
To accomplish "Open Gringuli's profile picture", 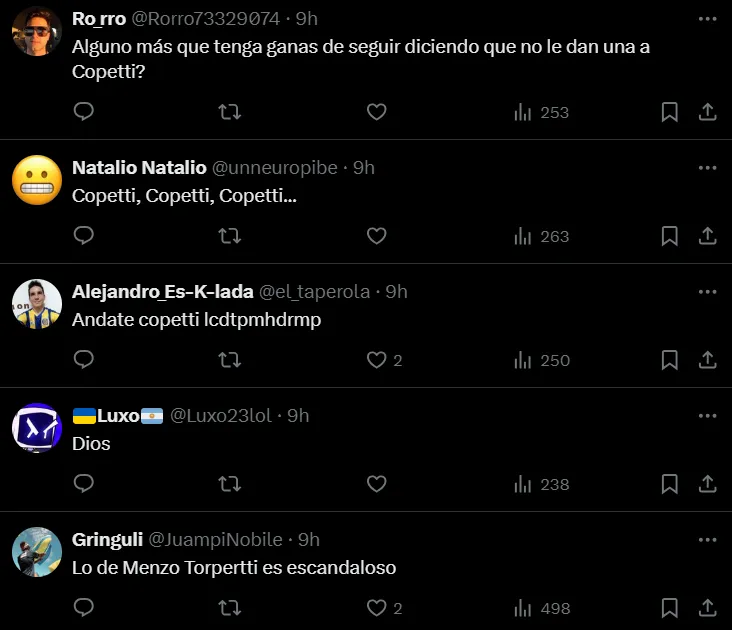I will click(x=38, y=553).
